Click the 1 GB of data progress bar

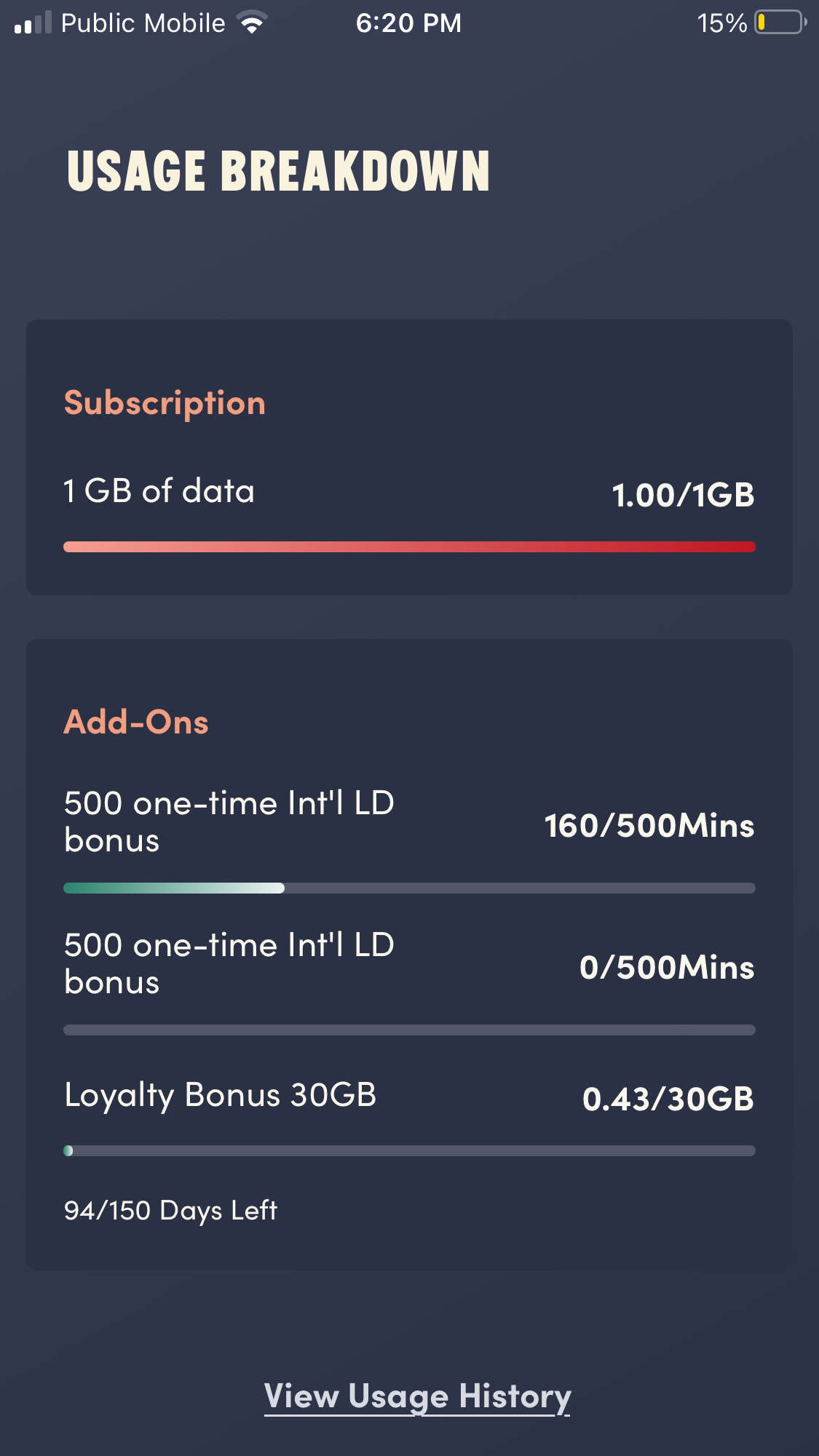(x=409, y=546)
